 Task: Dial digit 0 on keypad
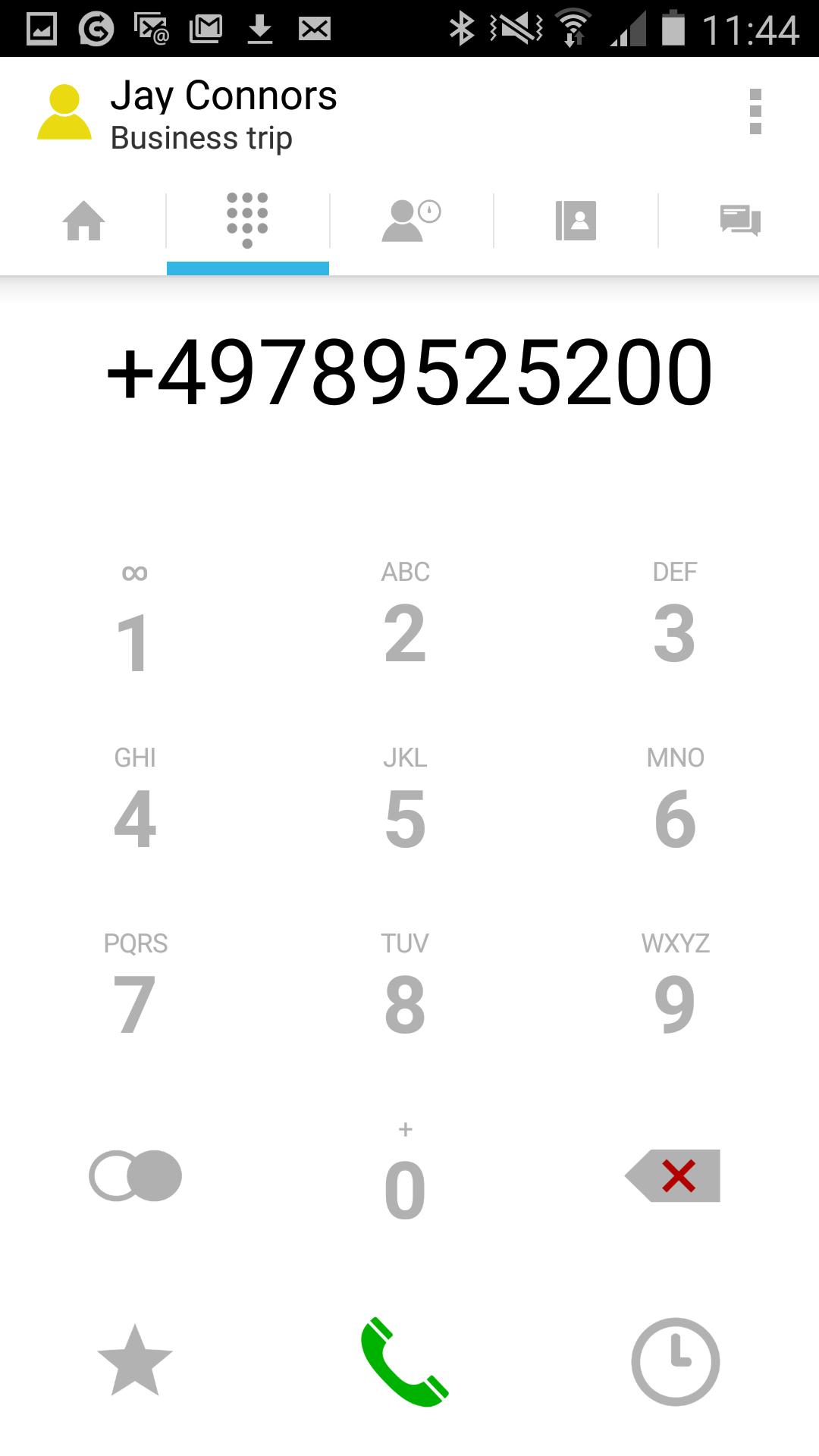pyautogui.click(x=405, y=1178)
